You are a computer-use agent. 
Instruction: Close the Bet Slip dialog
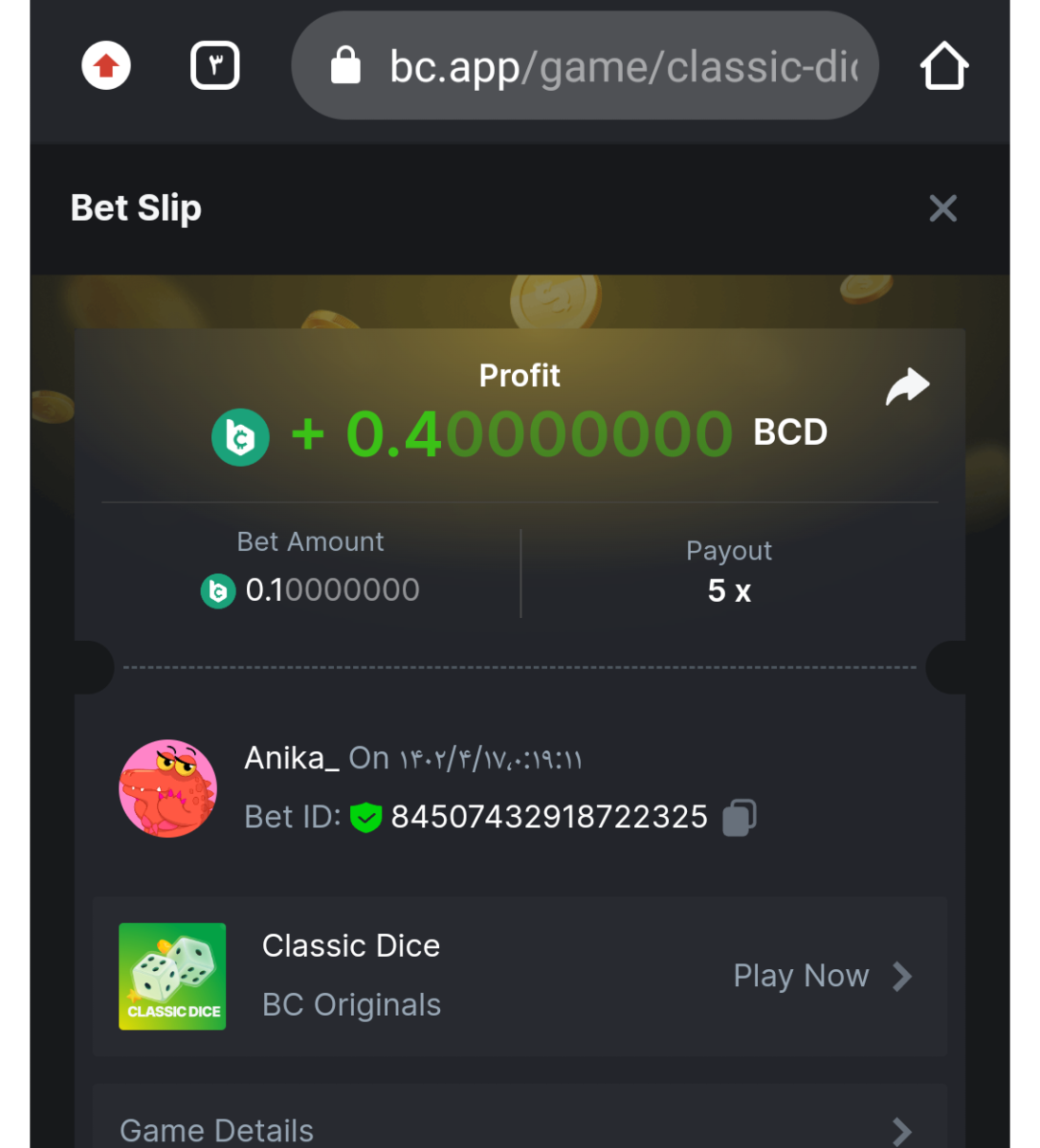pyautogui.click(x=942, y=209)
